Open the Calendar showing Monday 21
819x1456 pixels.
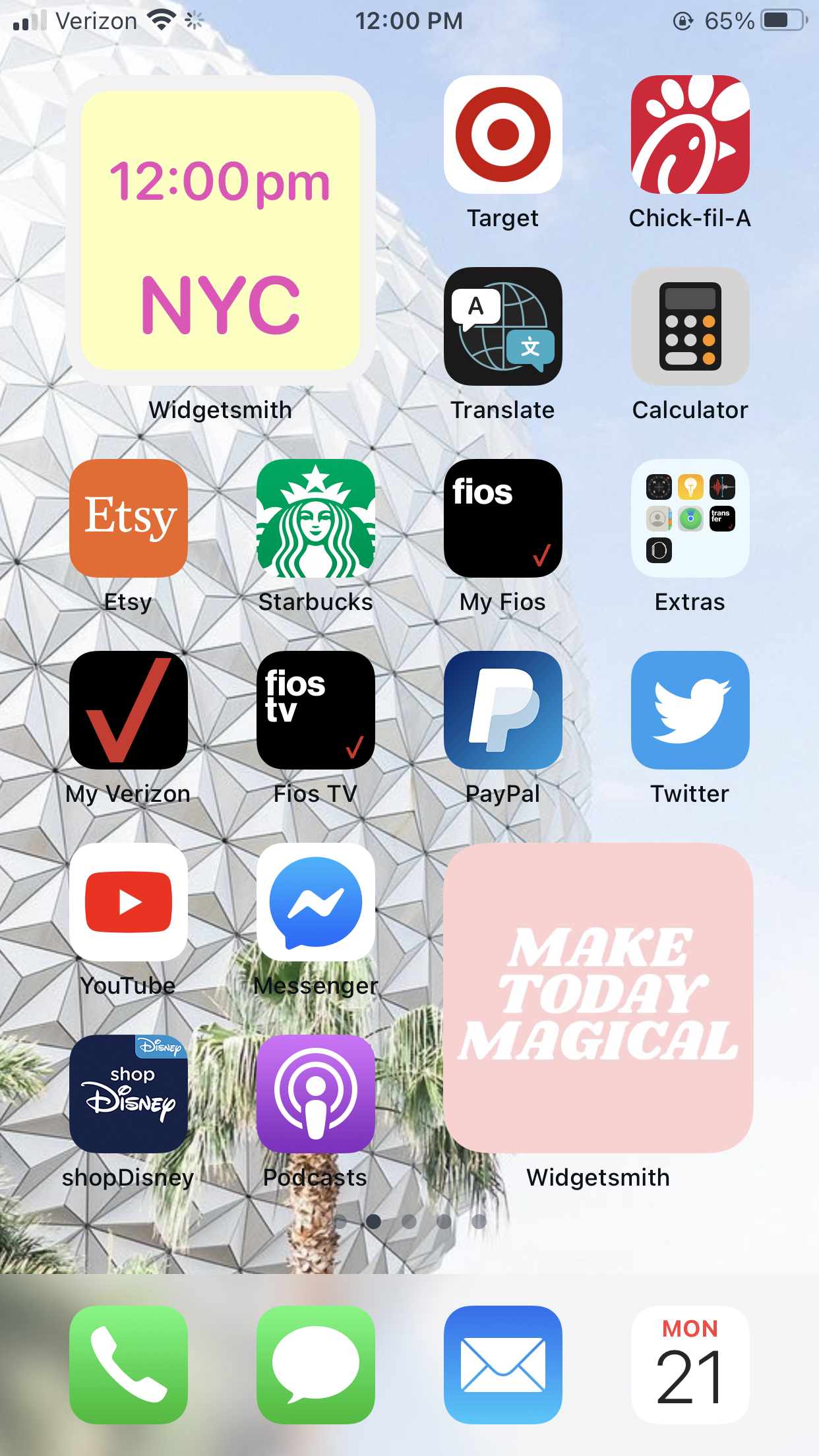tap(690, 1364)
